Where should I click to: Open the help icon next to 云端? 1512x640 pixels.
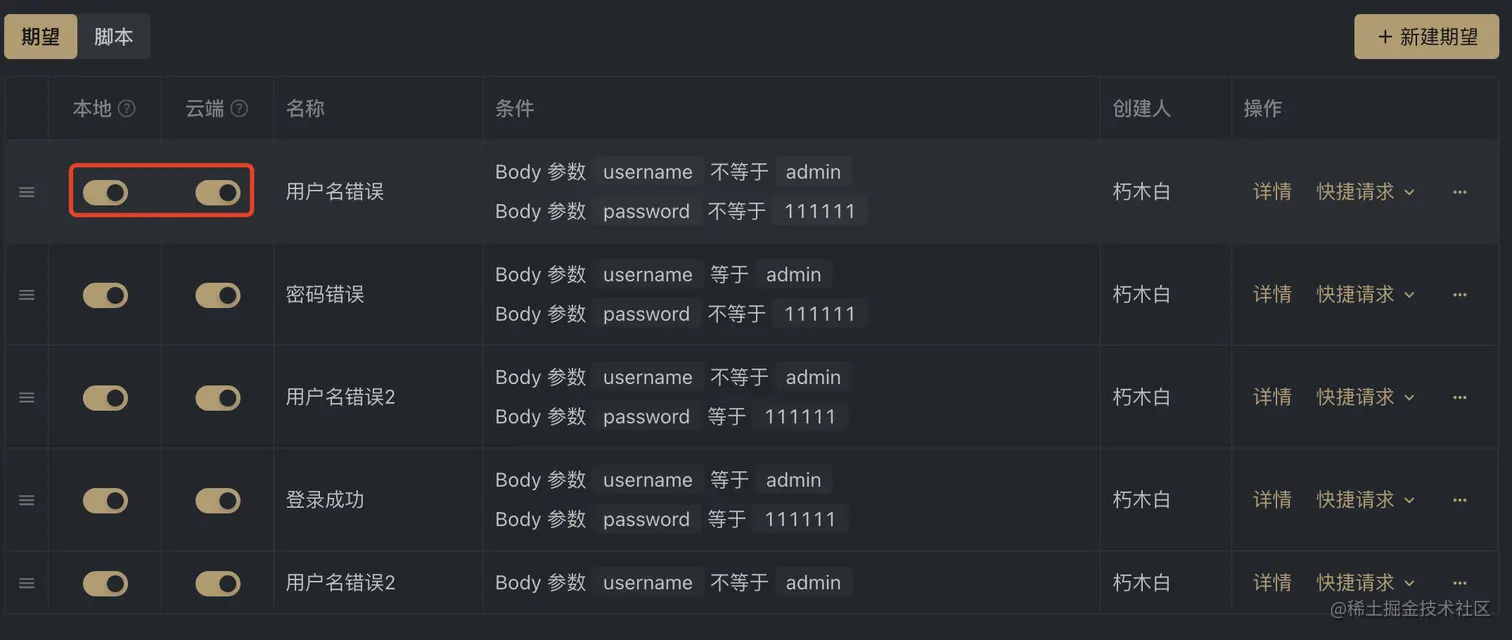pyautogui.click(x=239, y=109)
